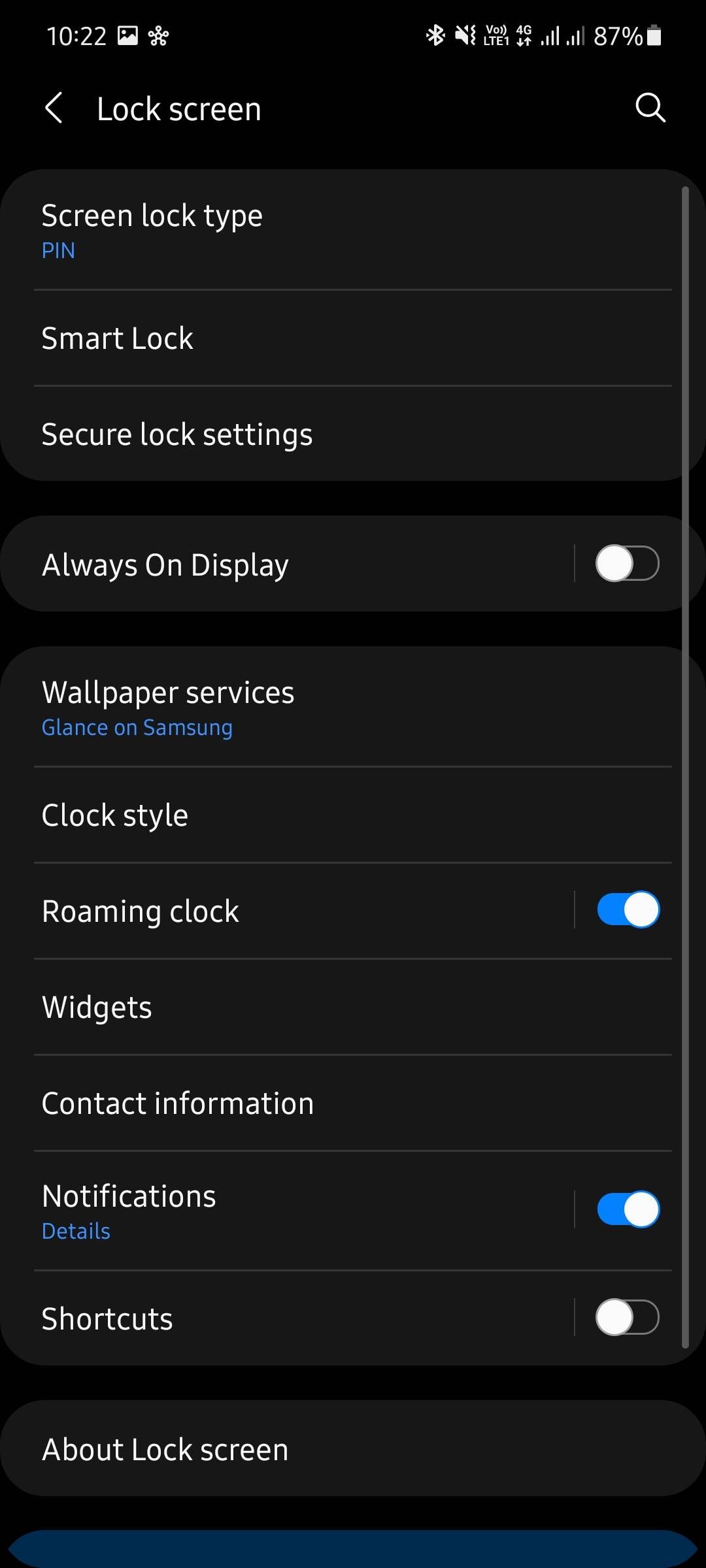Navigate back using the arrow icon
The height and width of the screenshot is (1568, 706).
[x=55, y=108]
